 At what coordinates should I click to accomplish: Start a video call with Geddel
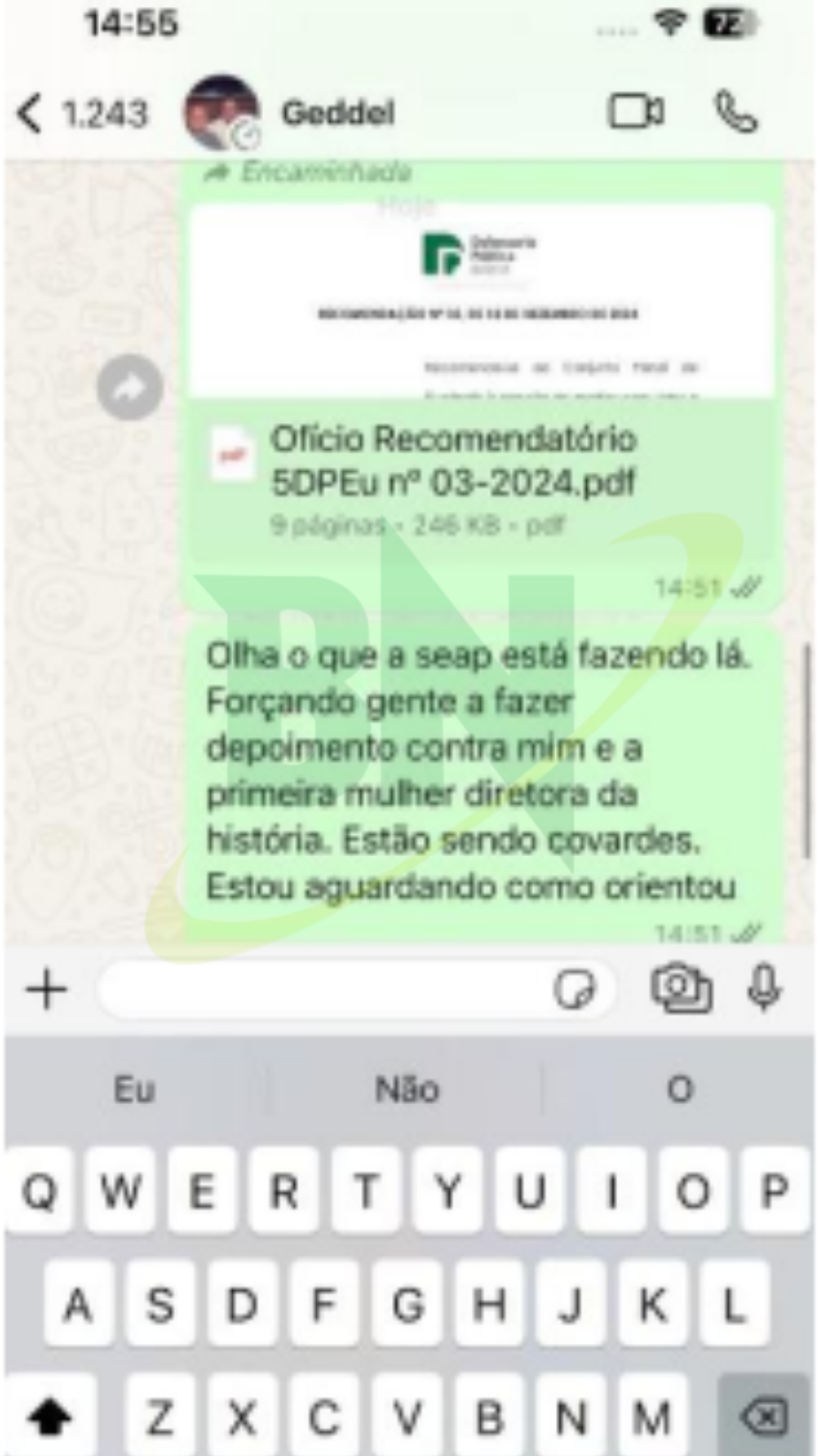tap(635, 112)
